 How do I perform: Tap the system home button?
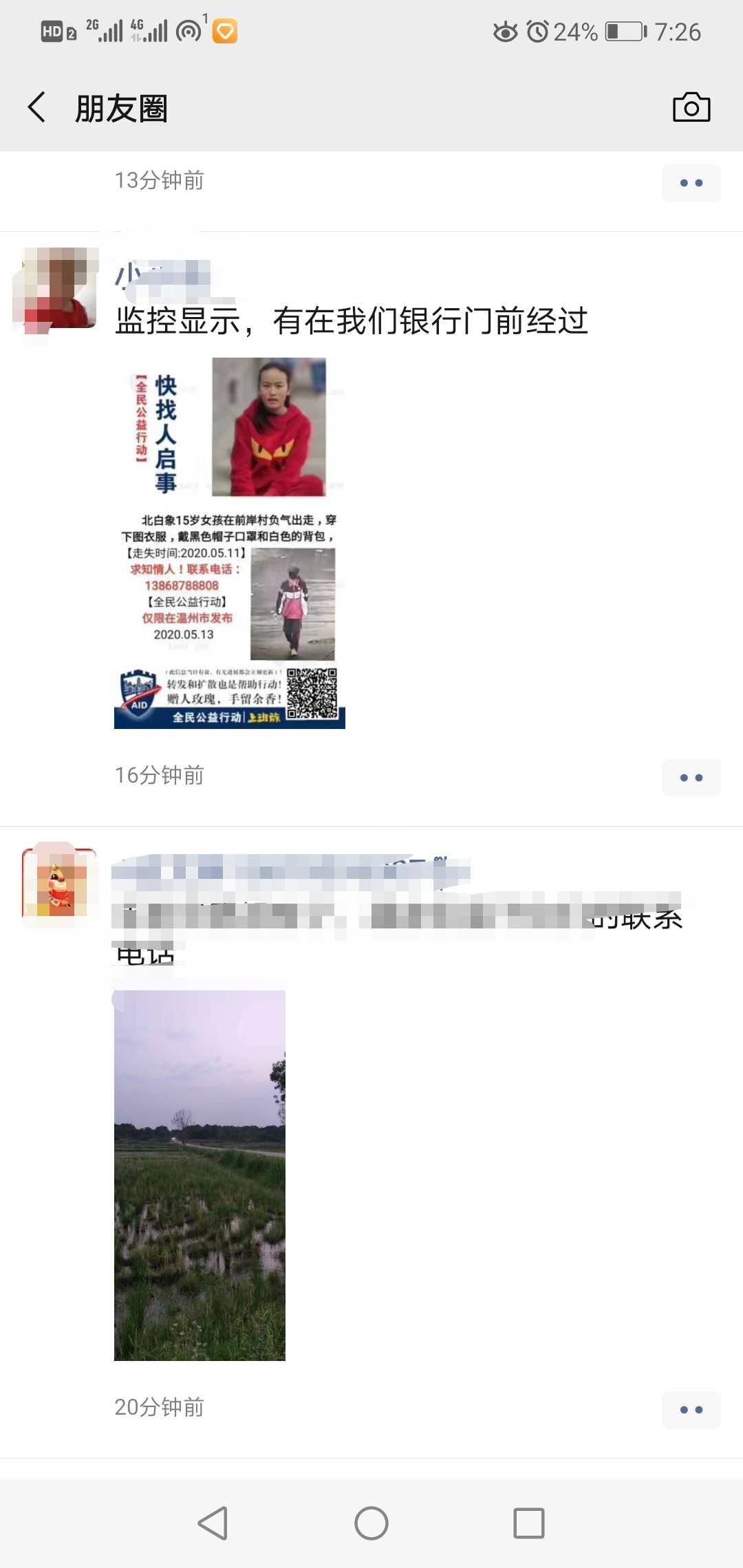pos(371,1523)
